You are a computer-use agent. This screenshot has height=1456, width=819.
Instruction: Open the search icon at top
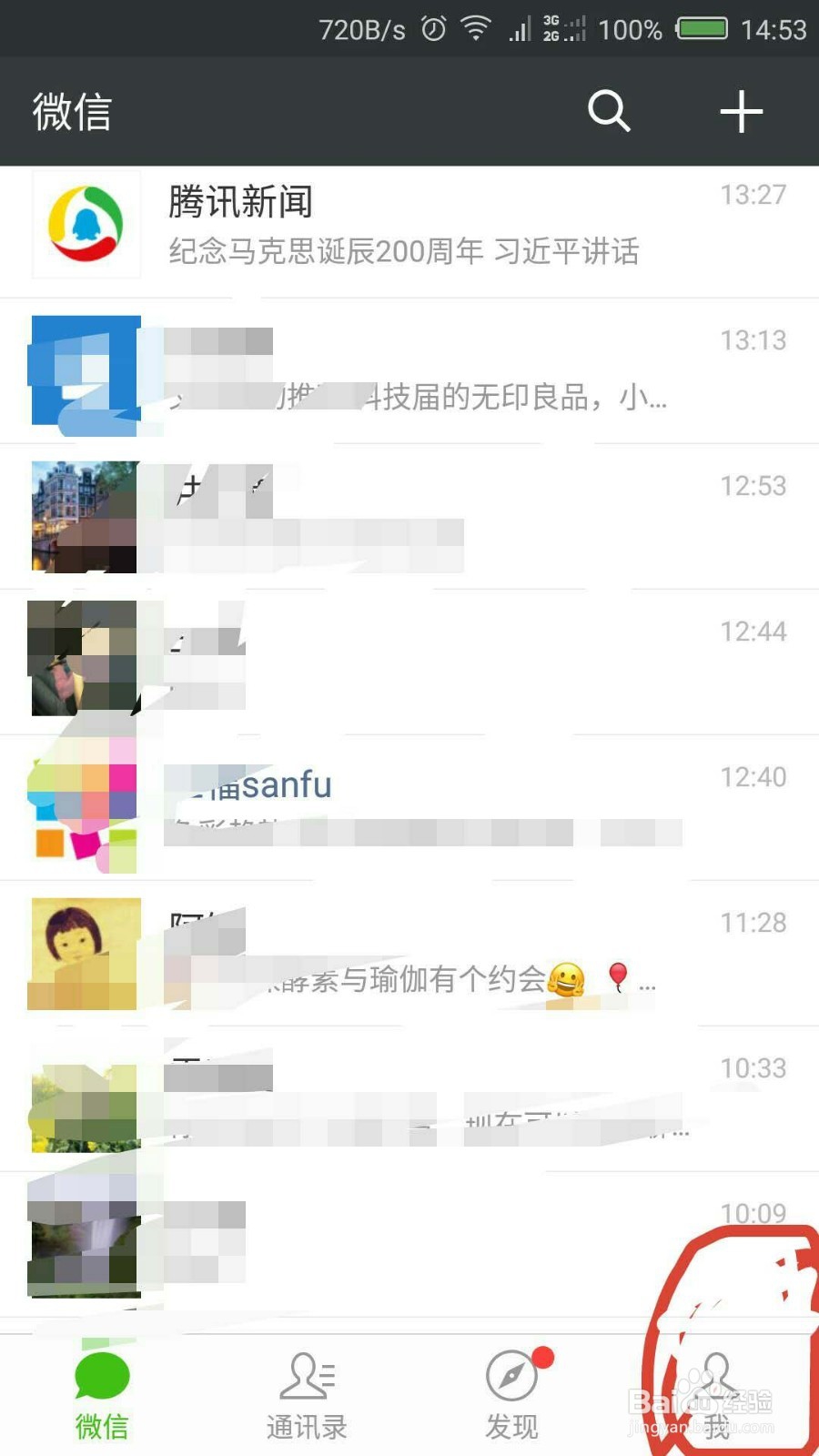pyautogui.click(x=610, y=112)
